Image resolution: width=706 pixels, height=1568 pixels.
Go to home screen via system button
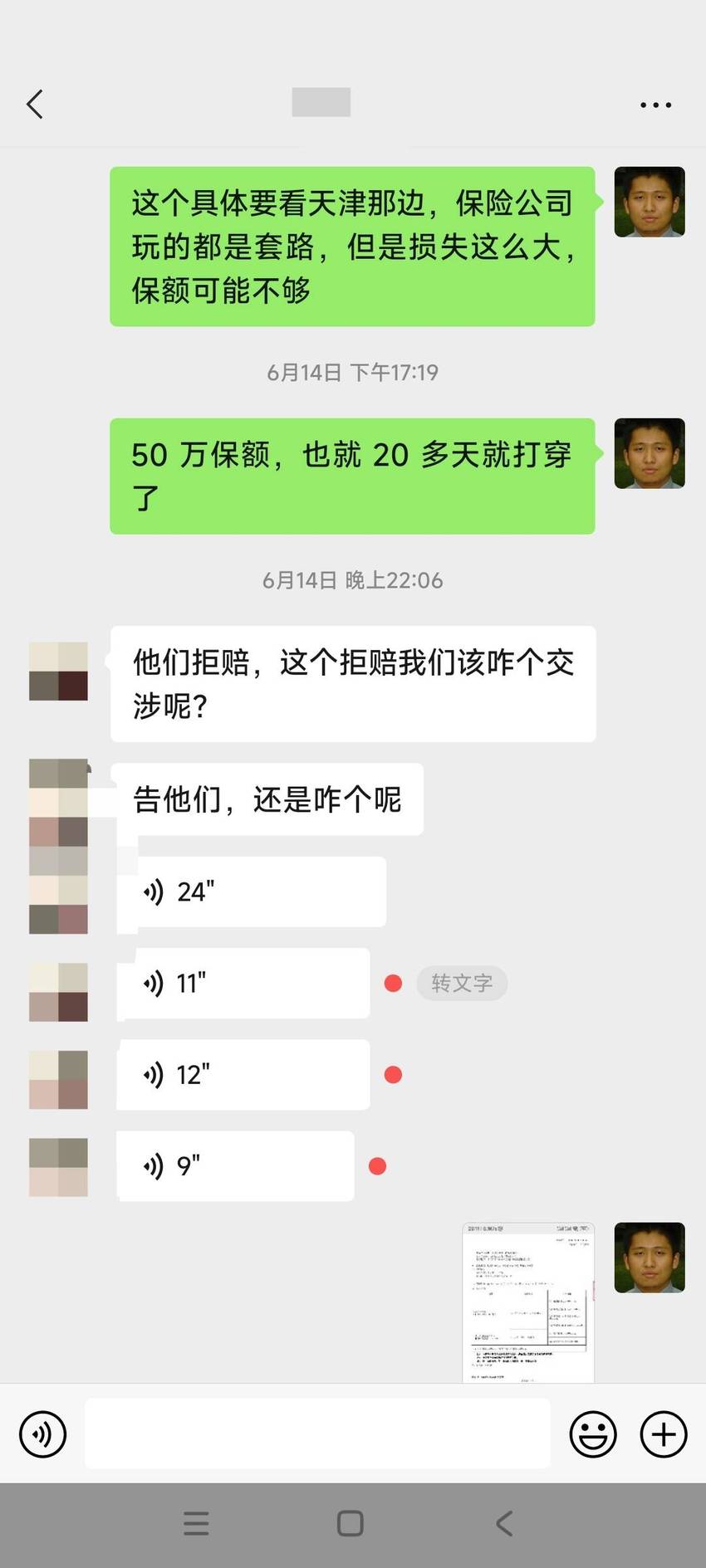tap(351, 1524)
